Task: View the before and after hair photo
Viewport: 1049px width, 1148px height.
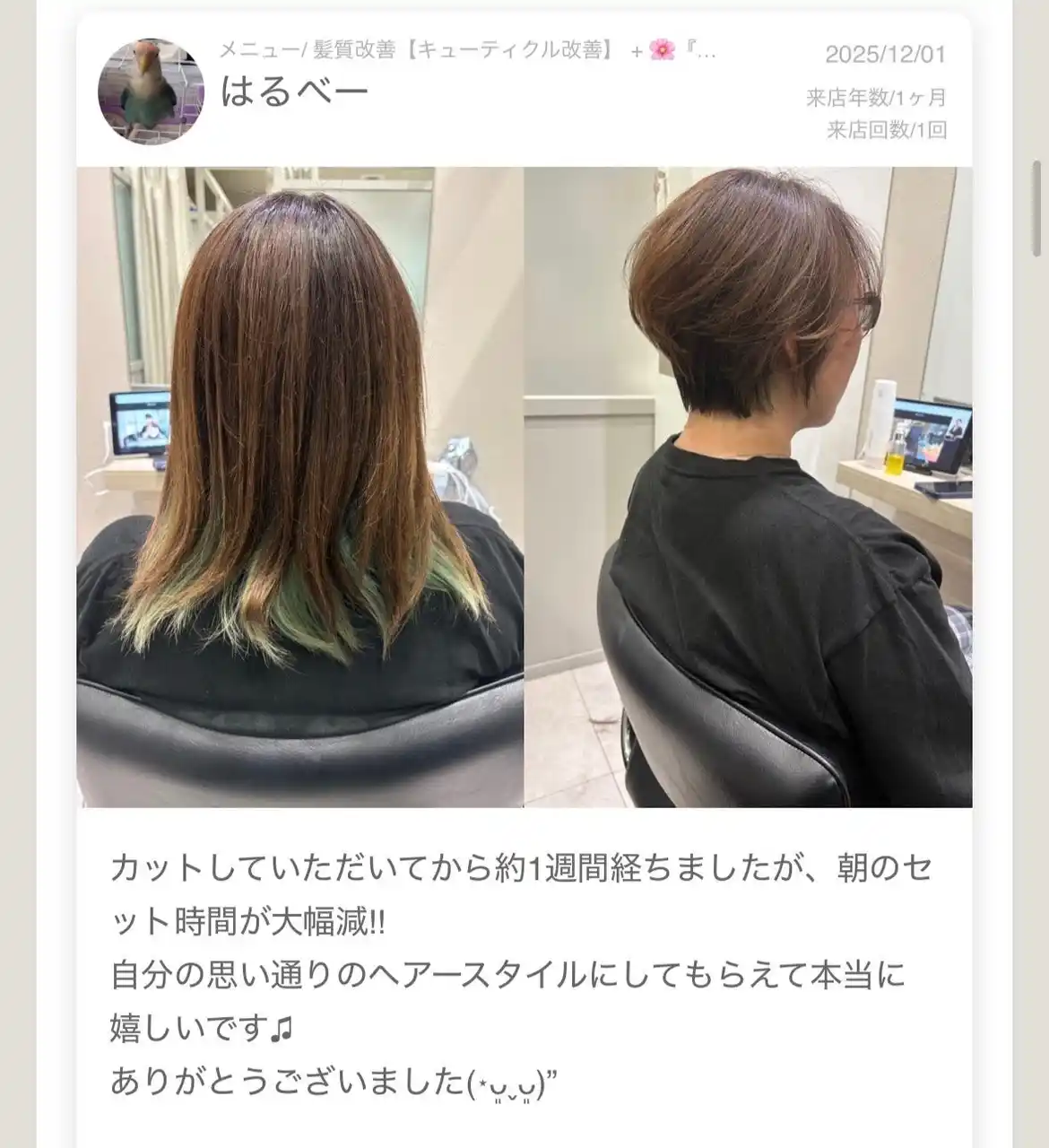Action: pyautogui.click(x=524, y=487)
